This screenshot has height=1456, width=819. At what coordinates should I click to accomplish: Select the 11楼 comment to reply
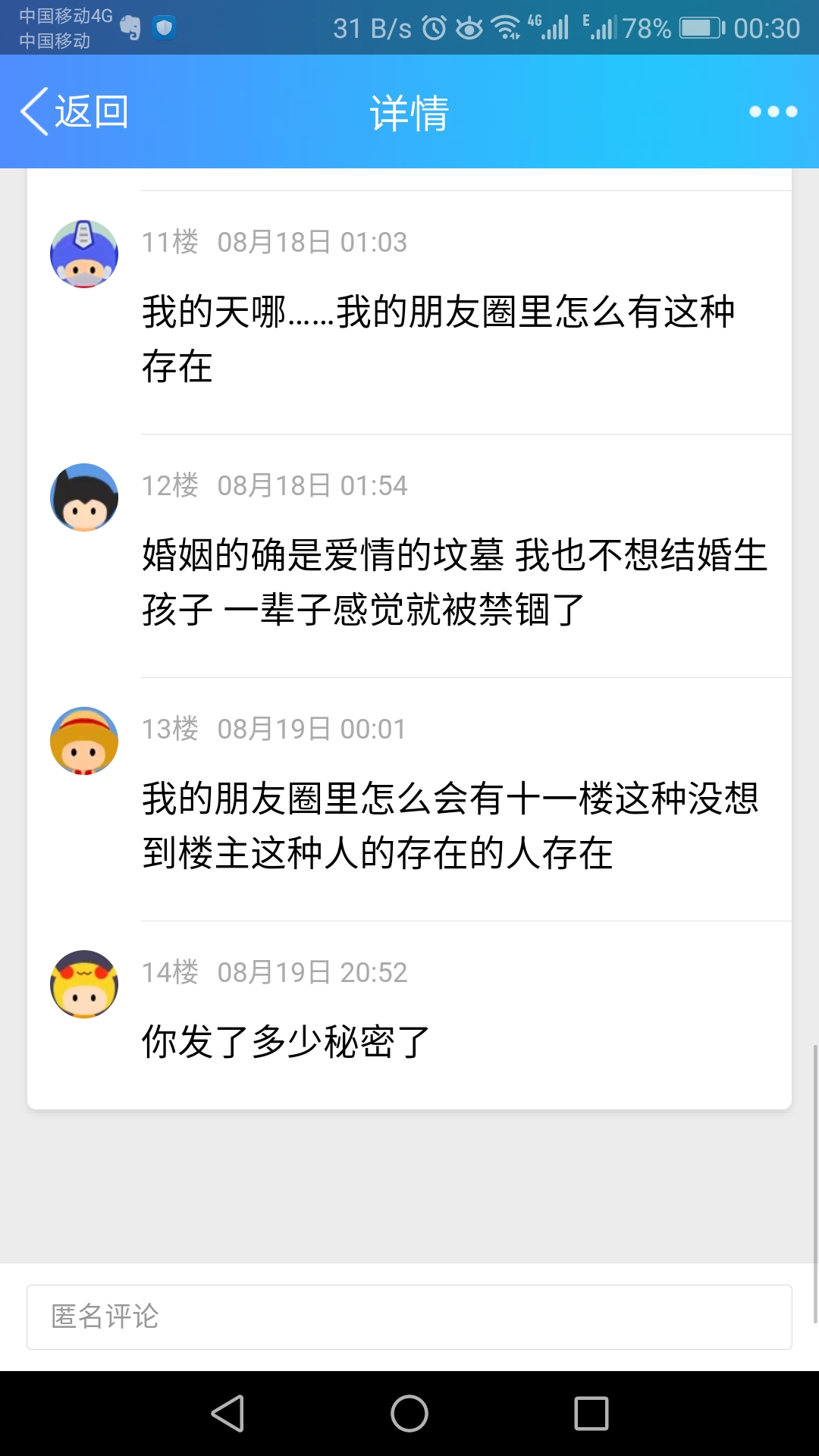pos(438,338)
